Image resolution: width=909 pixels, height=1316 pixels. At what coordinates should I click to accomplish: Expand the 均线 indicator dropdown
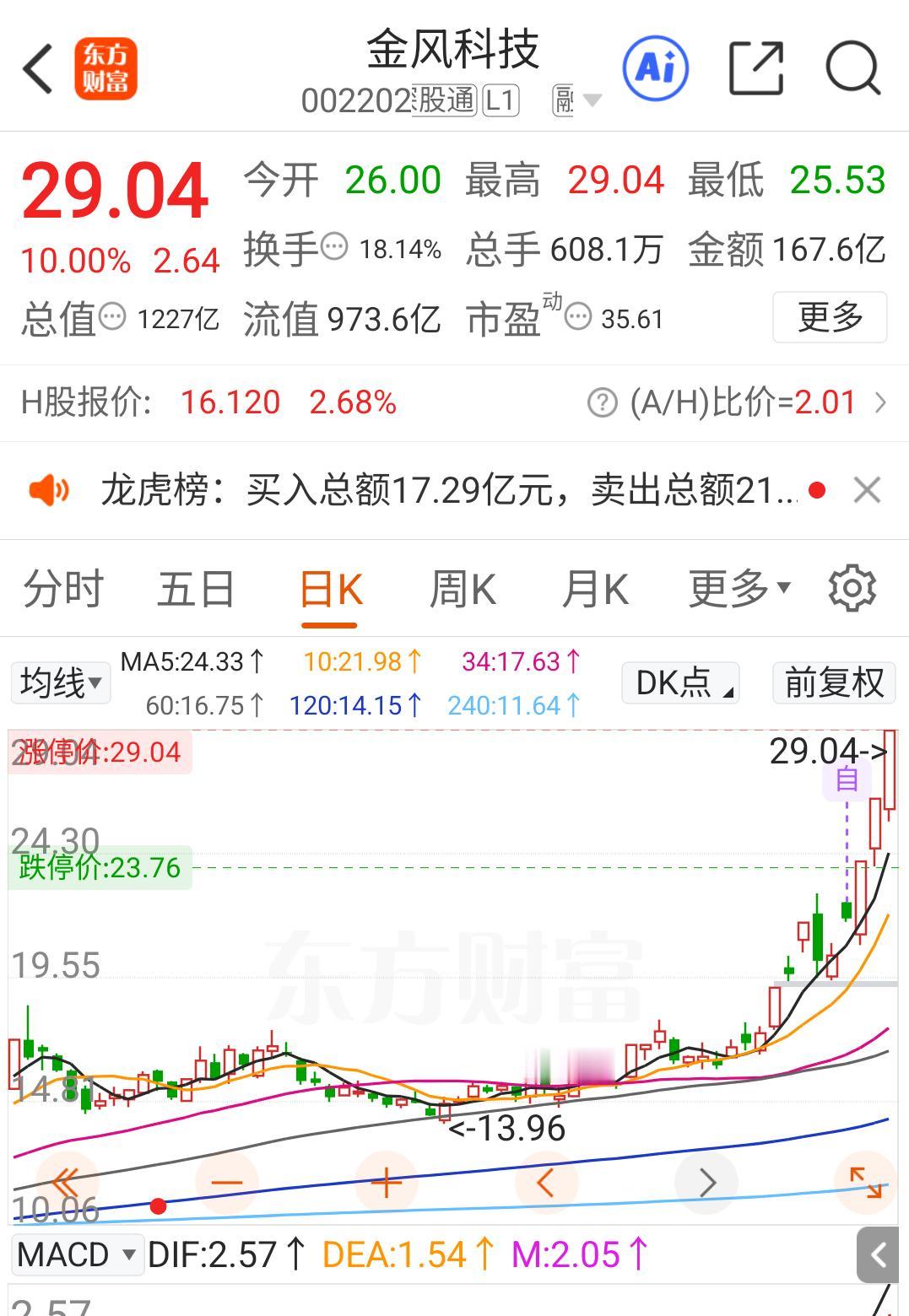coord(61,682)
